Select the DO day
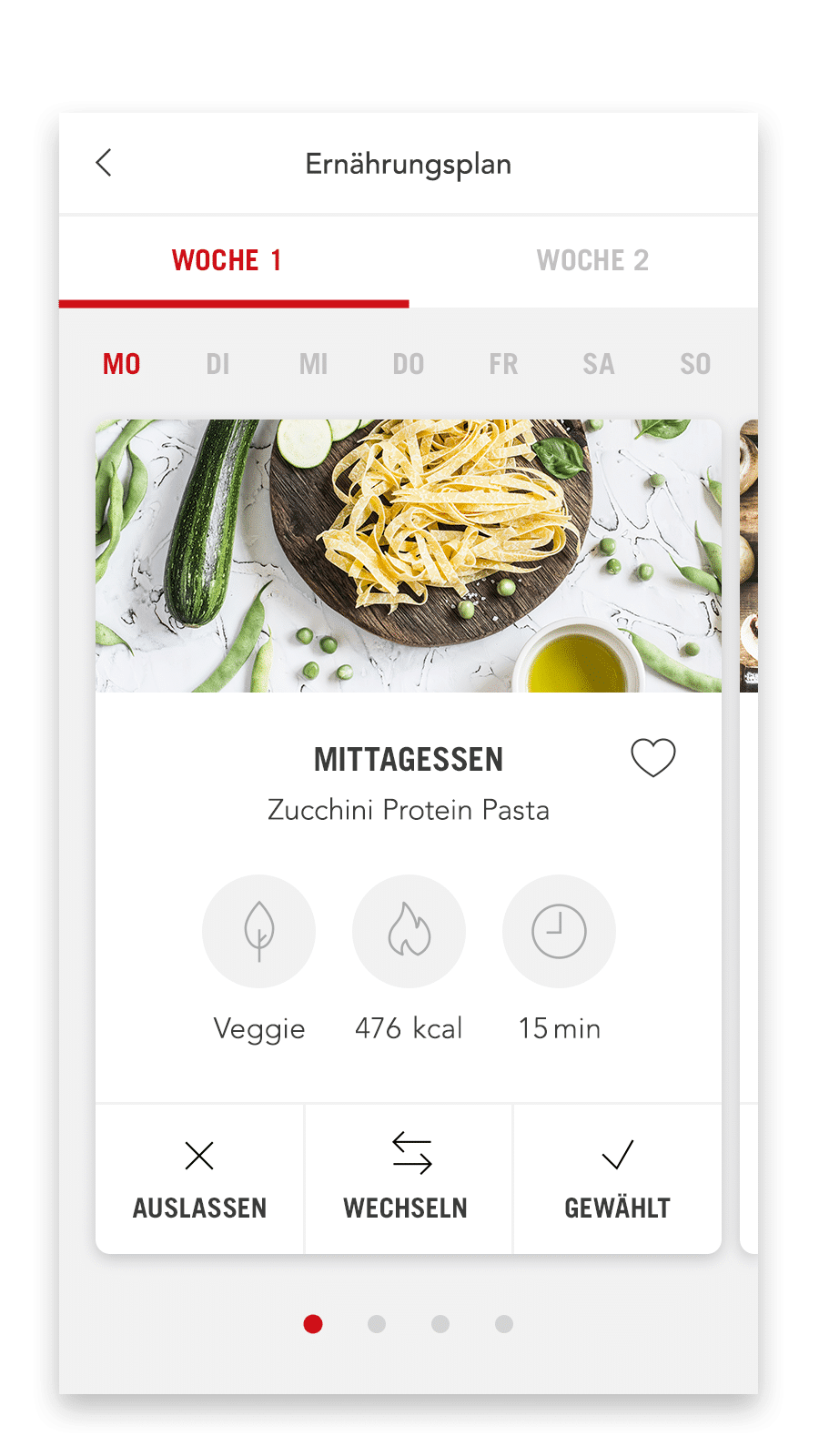 point(409,364)
